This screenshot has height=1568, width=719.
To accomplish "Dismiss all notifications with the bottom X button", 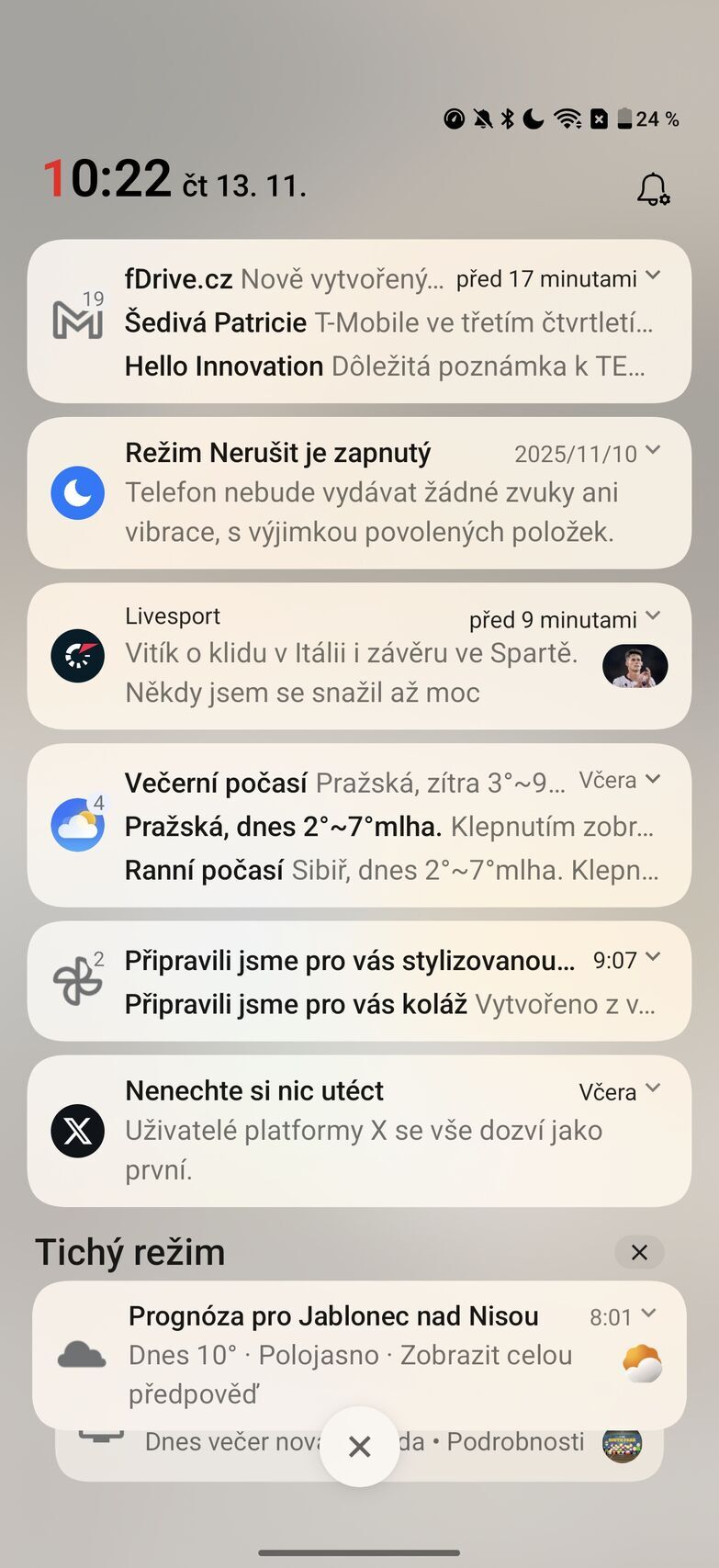I will point(359,1446).
